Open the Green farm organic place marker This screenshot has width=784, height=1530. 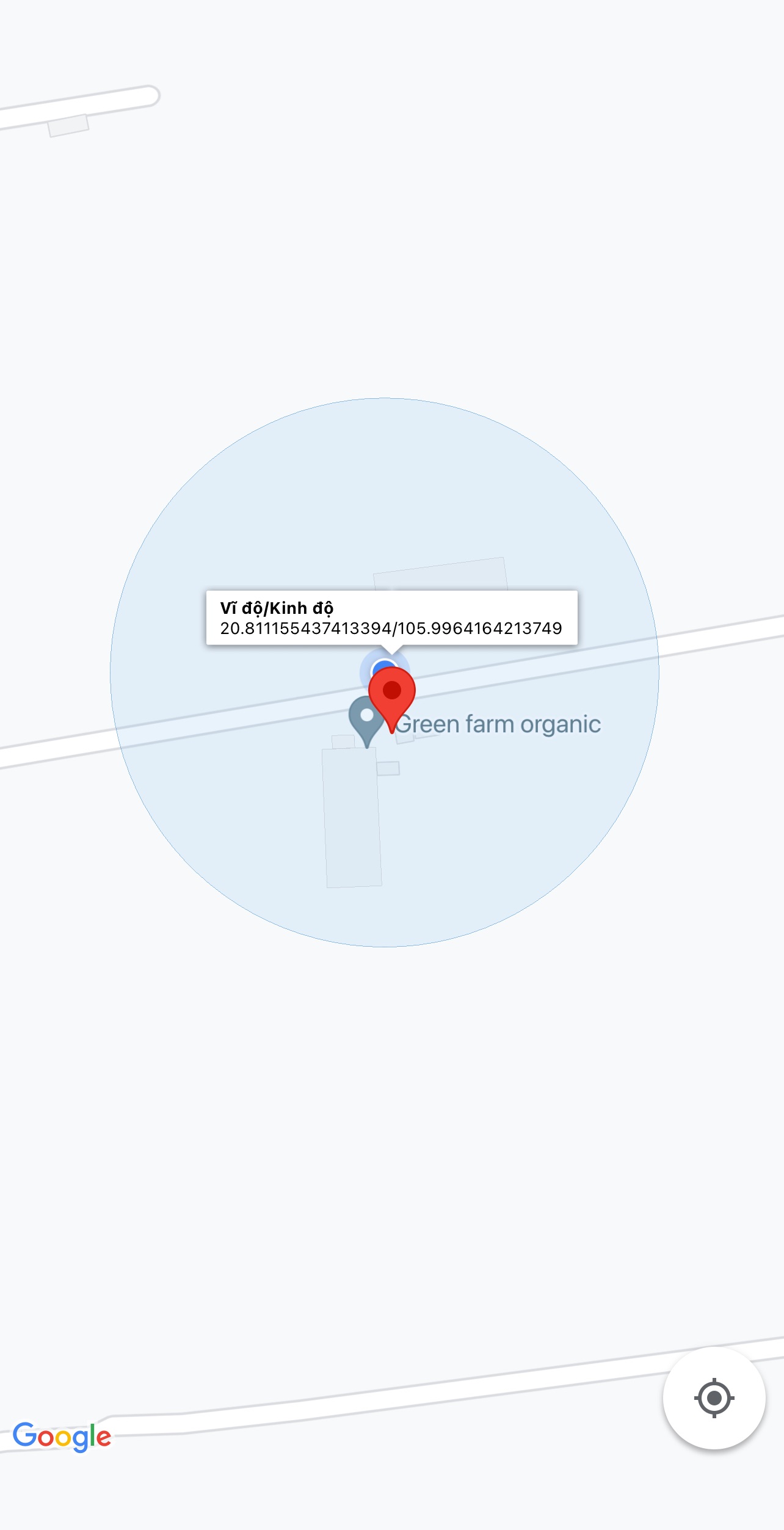[x=366, y=721]
